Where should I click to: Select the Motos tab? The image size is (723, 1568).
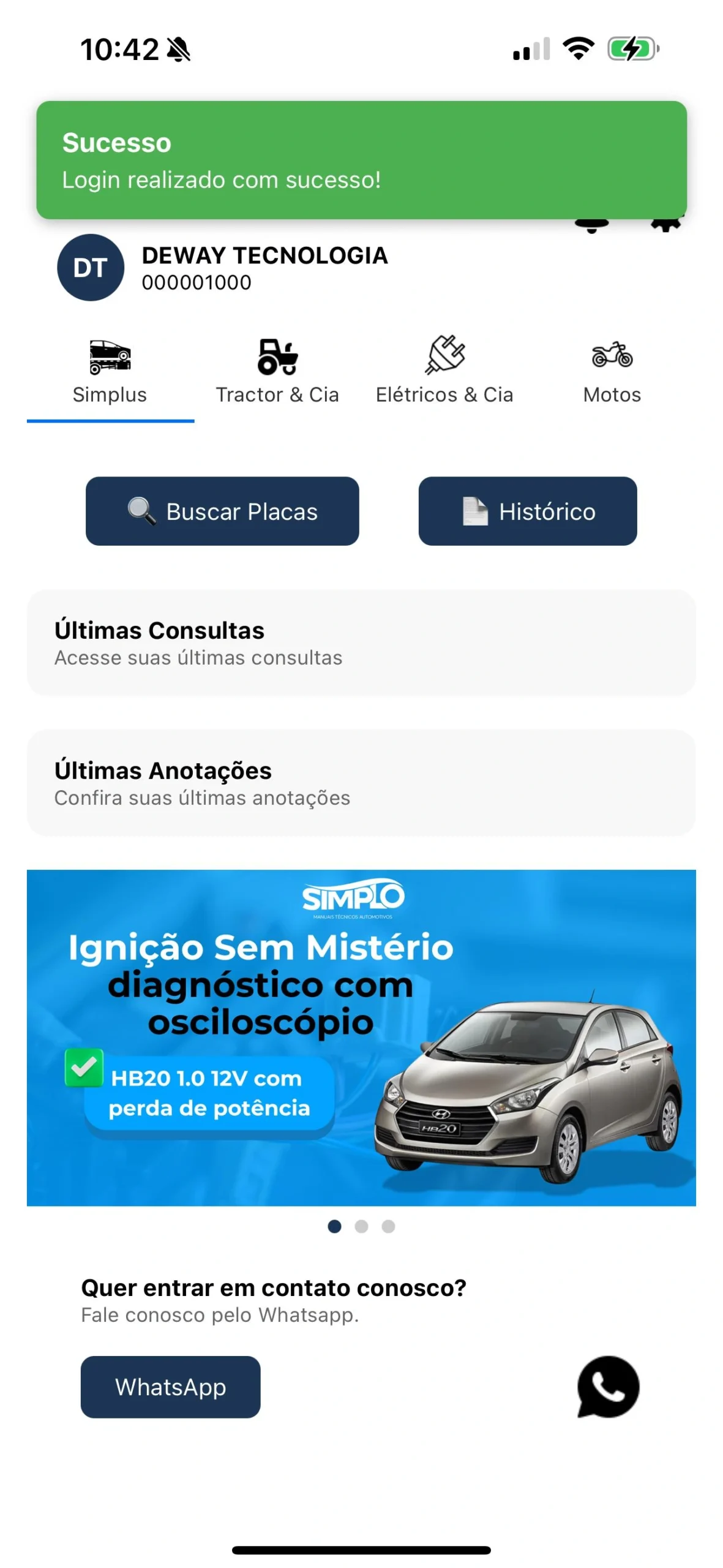click(x=612, y=372)
